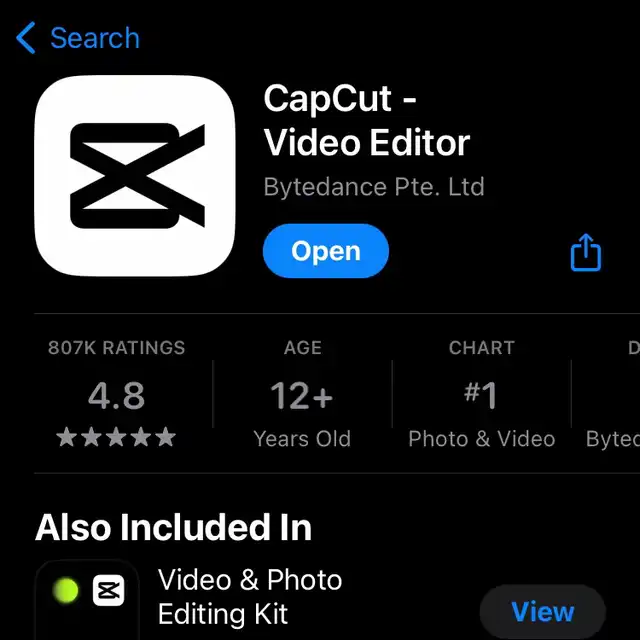Open the CapCut app
The height and width of the screenshot is (640, 640).
325,251
